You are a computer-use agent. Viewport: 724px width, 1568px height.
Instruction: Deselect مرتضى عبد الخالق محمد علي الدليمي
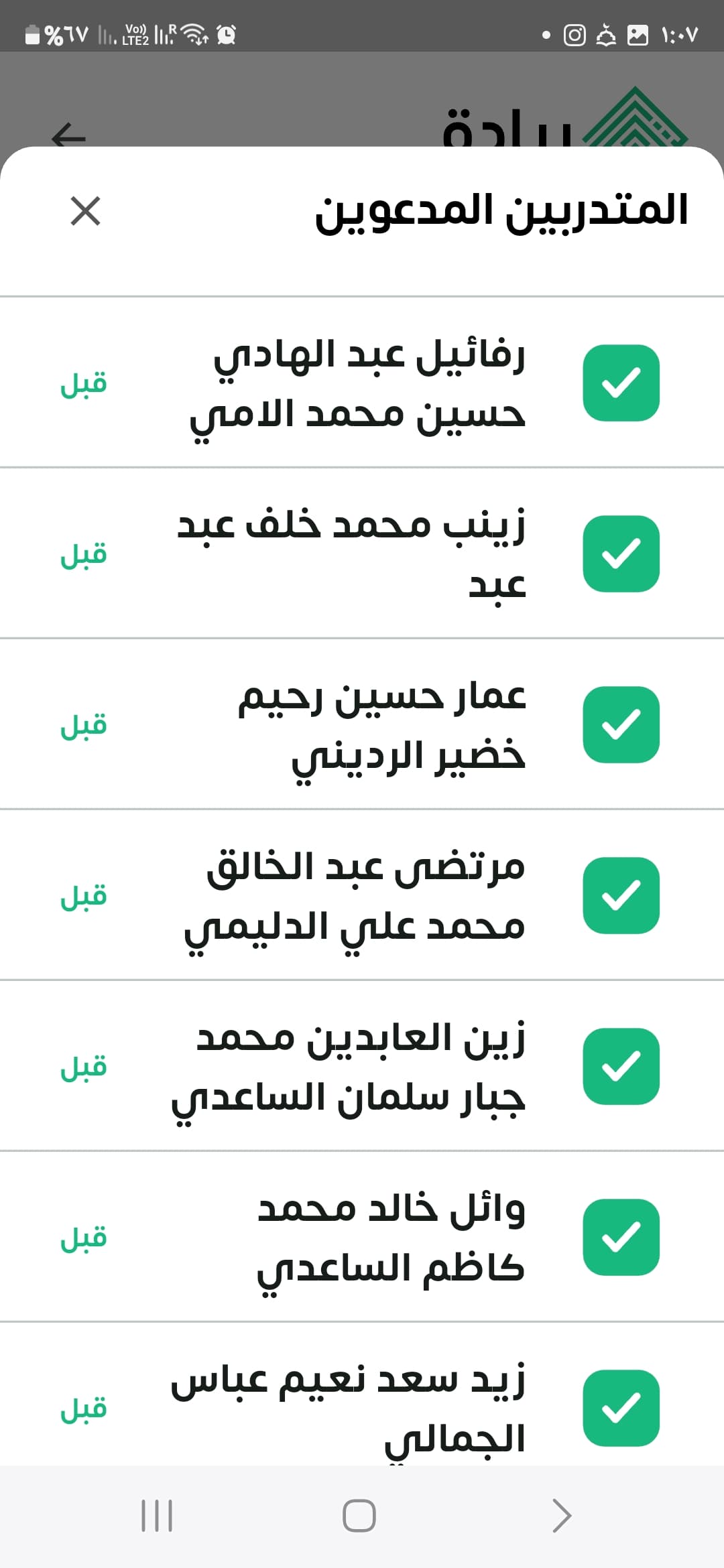tap(621, 895)
